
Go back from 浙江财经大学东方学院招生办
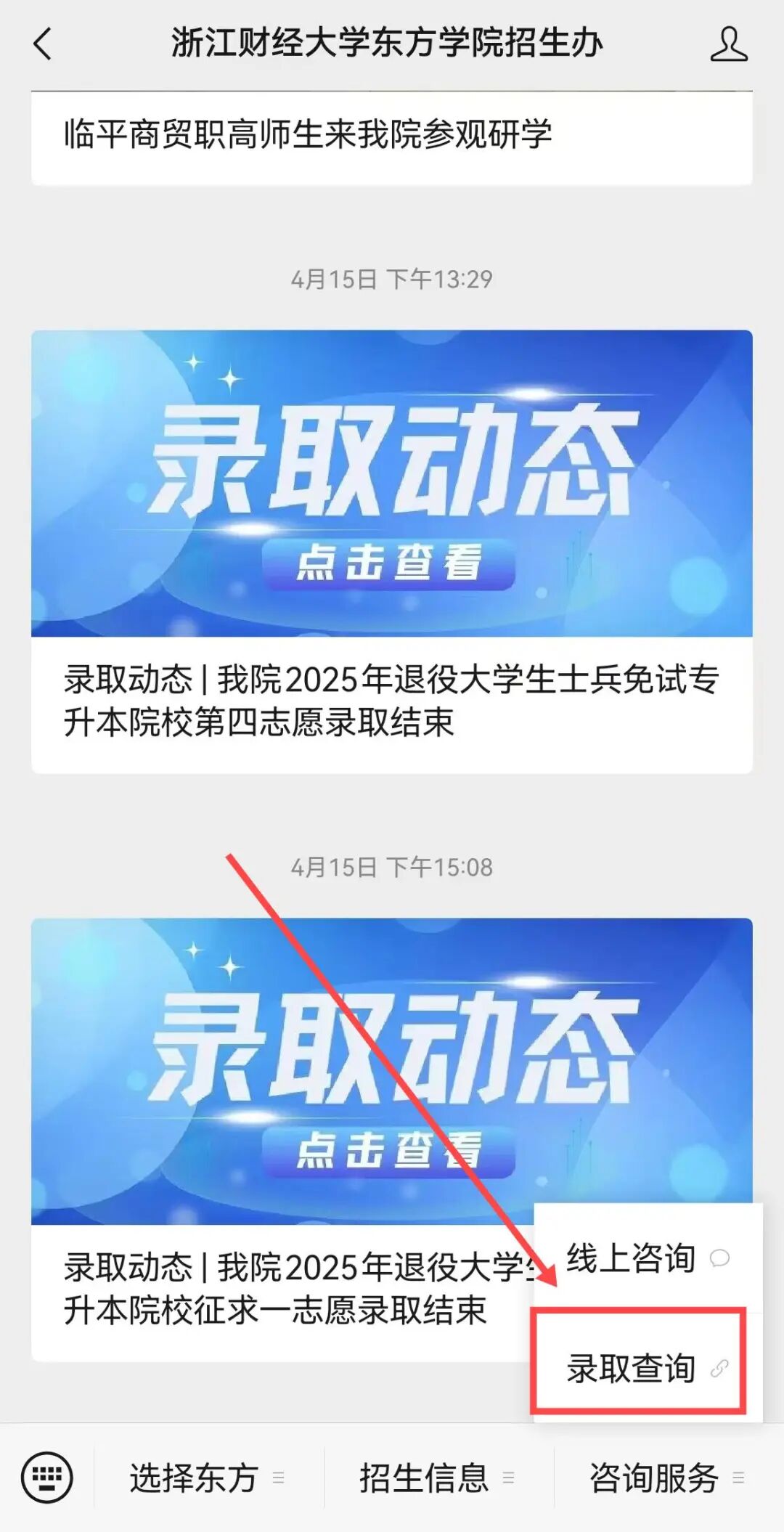44,44
